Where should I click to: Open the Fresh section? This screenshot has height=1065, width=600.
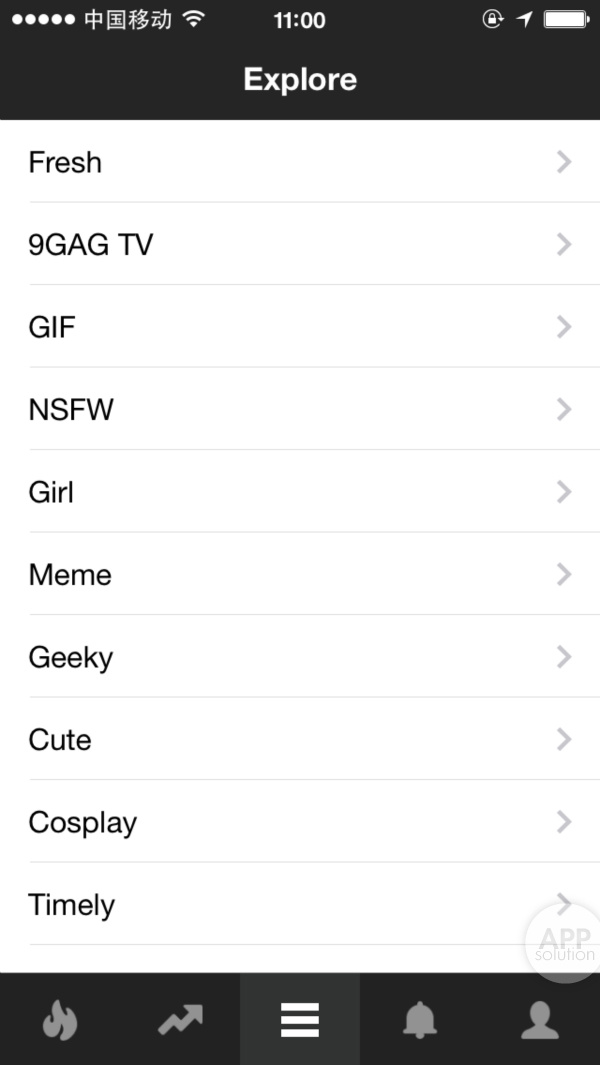click(x=300, y=162)
